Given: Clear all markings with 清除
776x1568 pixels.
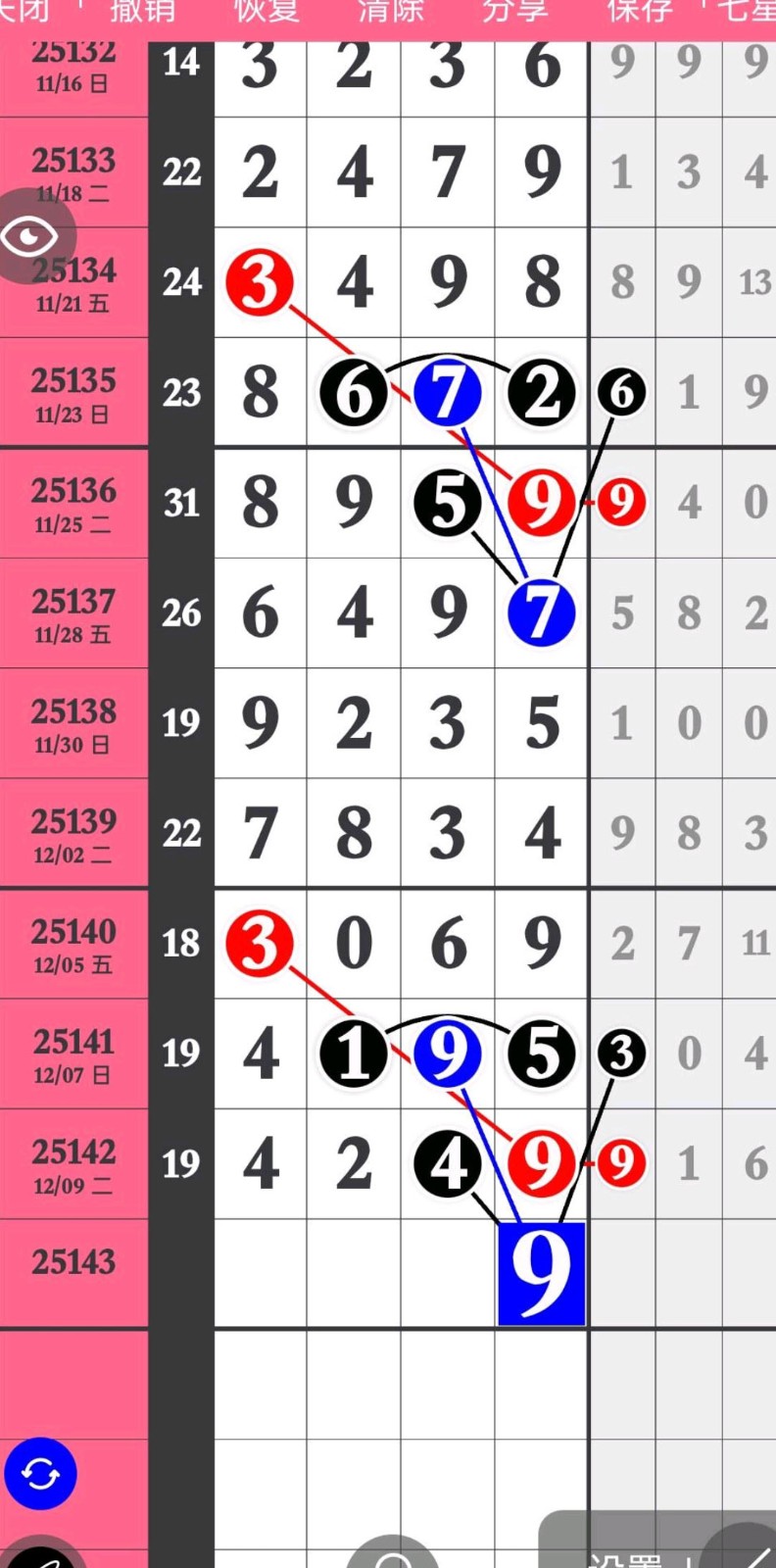Looking at the screenshot, I should [x=390, y=12].
